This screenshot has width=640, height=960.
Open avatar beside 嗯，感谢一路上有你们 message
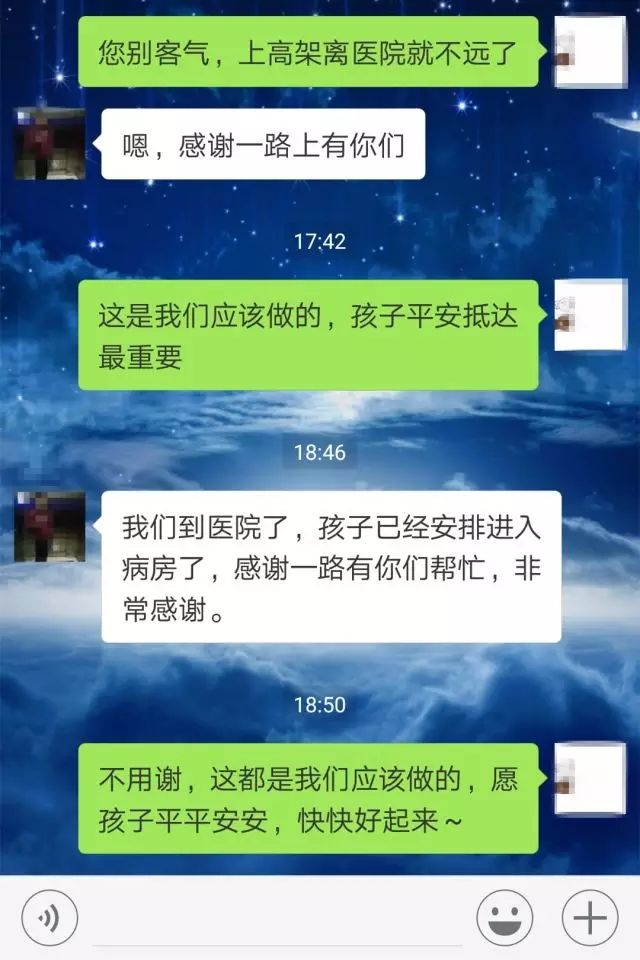[x=49, y=144]
